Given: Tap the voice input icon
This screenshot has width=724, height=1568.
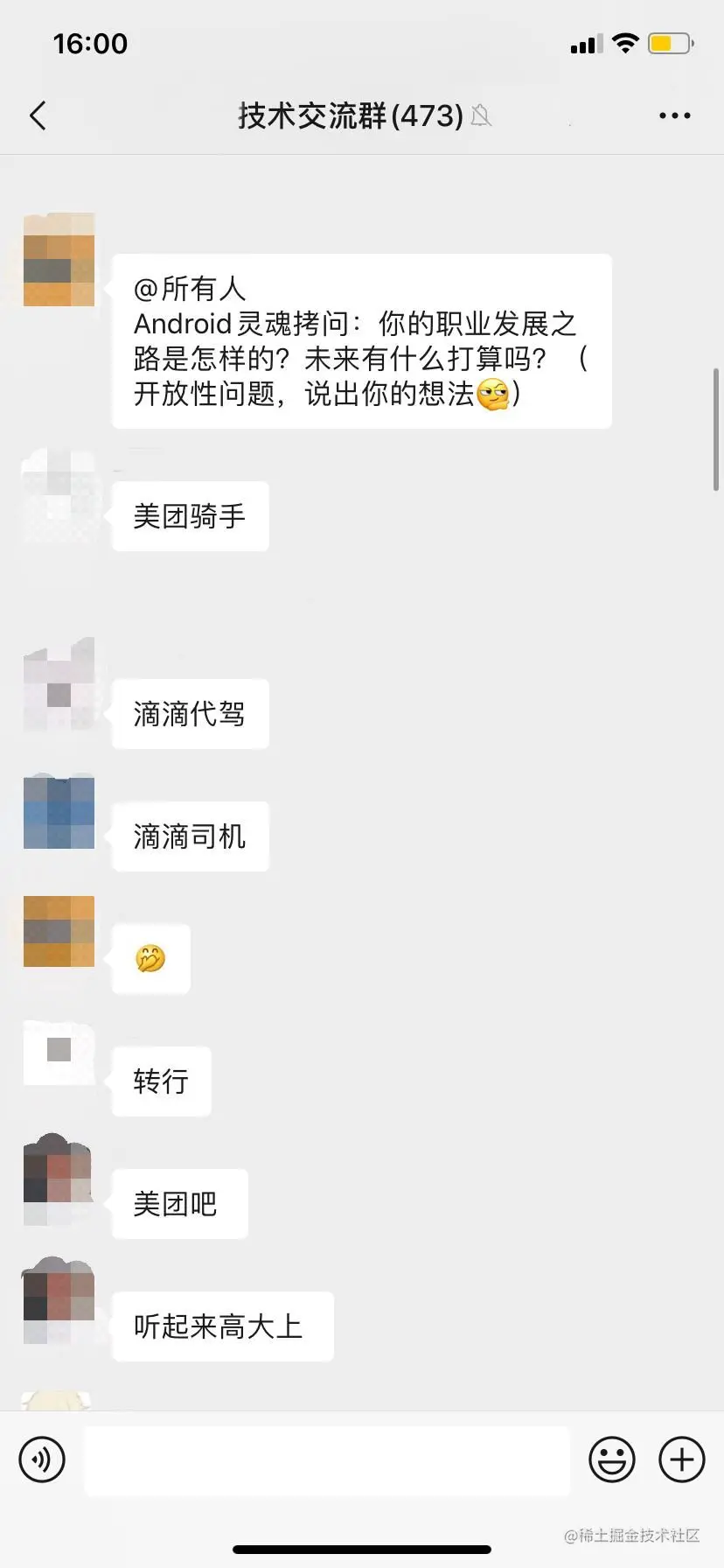Looking at the screenshot, I should pyautogui.click(x=42, y=1459).
